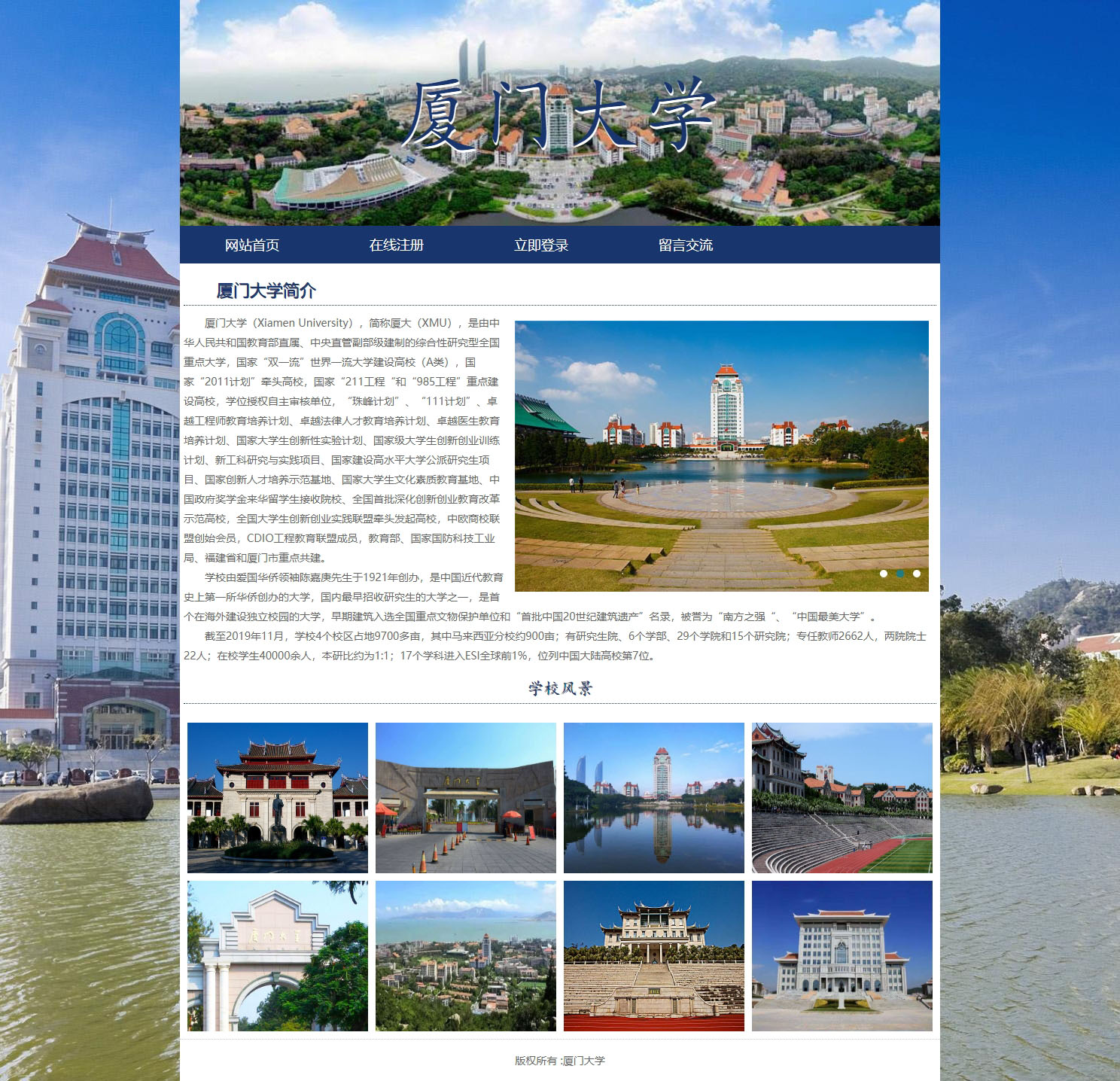
Task: Open the photo of the statue building
Action: pos(278,797)
